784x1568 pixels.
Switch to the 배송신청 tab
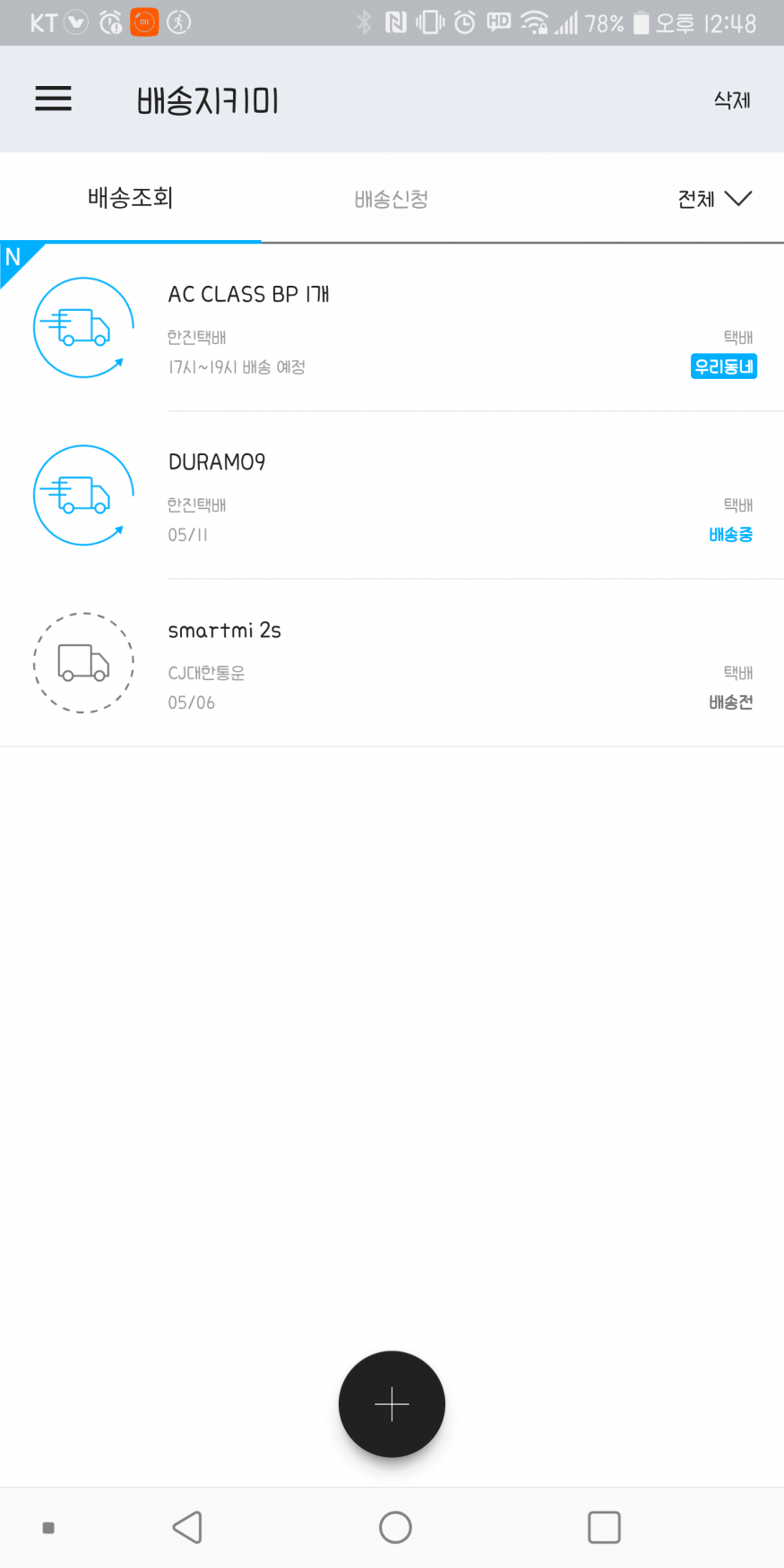click(392, 199)
